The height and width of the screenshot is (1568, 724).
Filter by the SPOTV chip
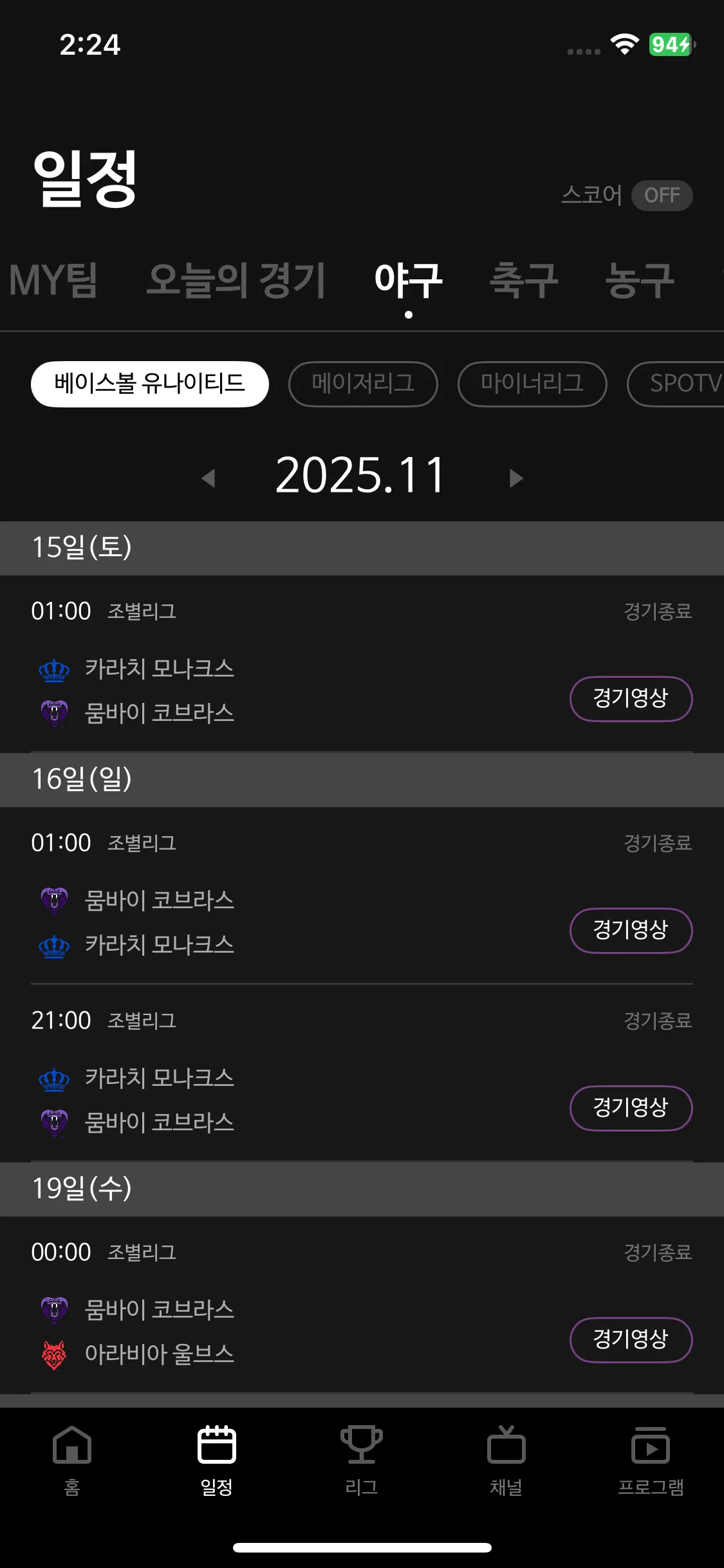(682, 384)
